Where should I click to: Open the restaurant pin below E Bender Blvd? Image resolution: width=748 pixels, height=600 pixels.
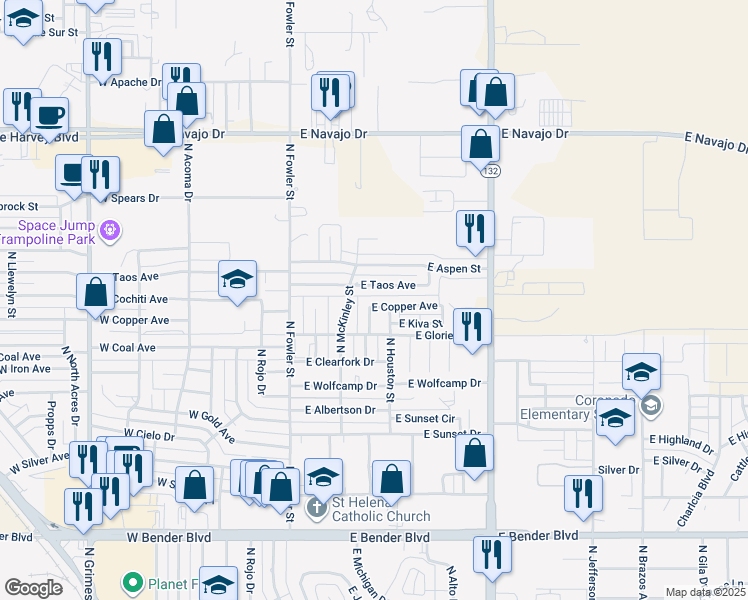click(x=490, y=555)
